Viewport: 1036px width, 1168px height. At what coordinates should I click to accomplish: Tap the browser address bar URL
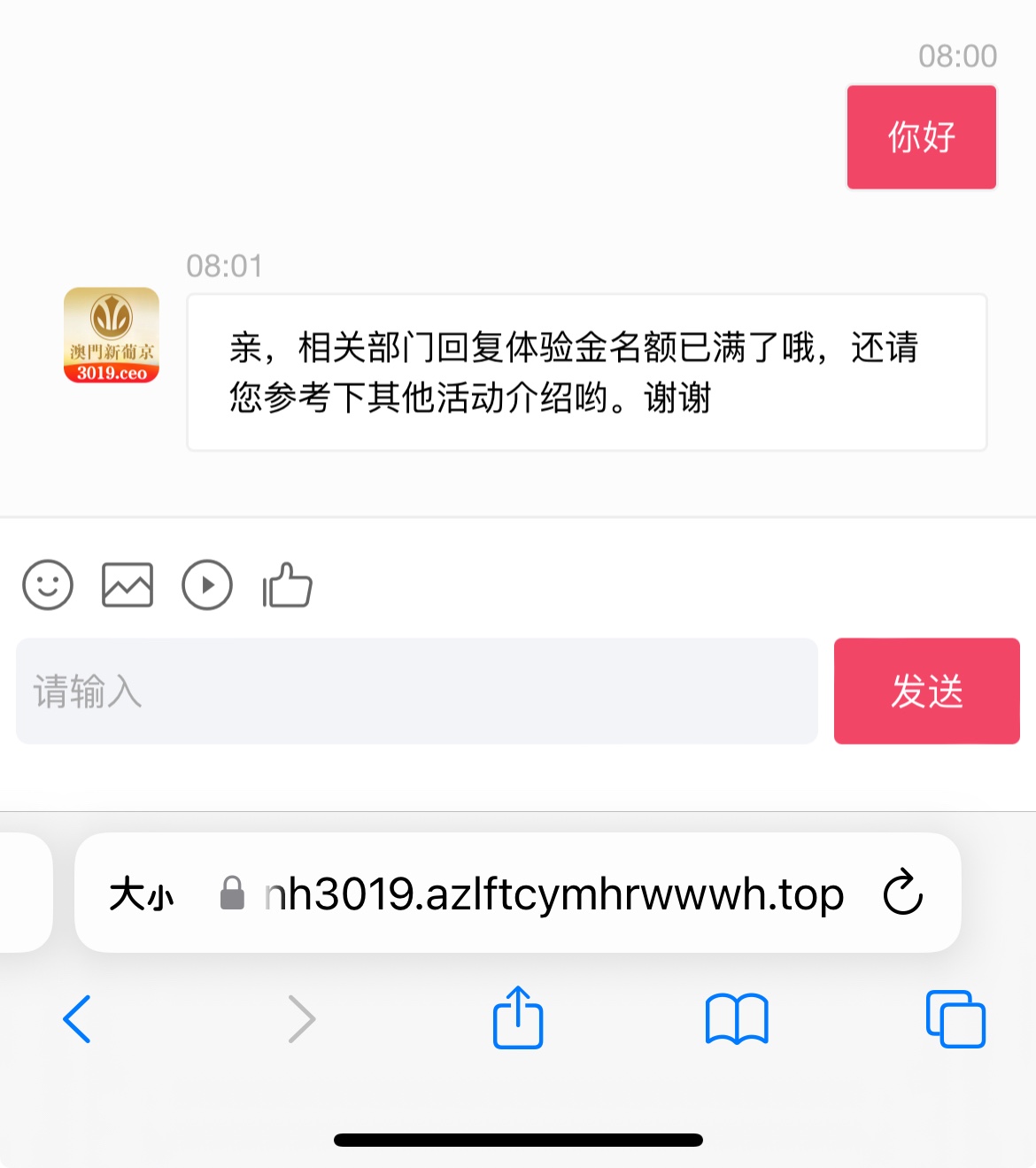click(553, 894)
